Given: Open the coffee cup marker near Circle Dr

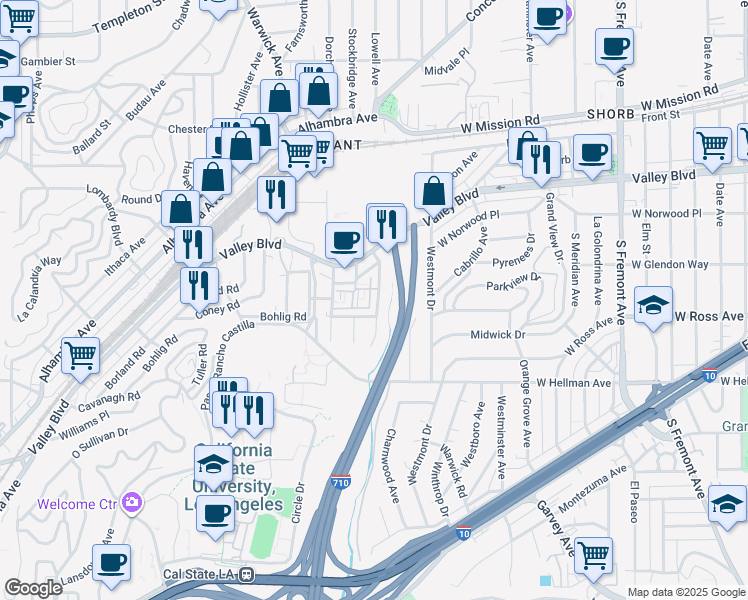Looking at the screenshot, I should (x=214, y=516).
